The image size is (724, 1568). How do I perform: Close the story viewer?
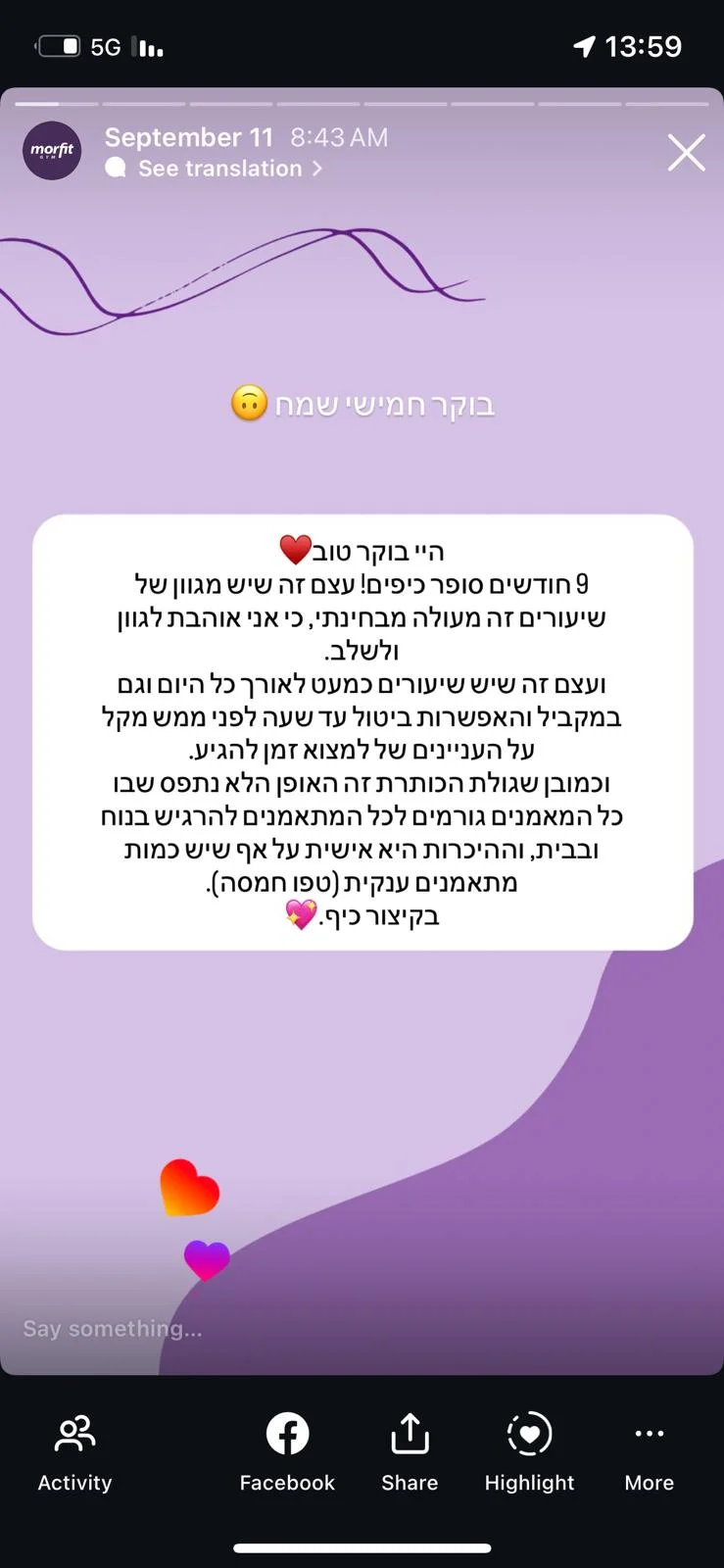[x=686, y=153]
